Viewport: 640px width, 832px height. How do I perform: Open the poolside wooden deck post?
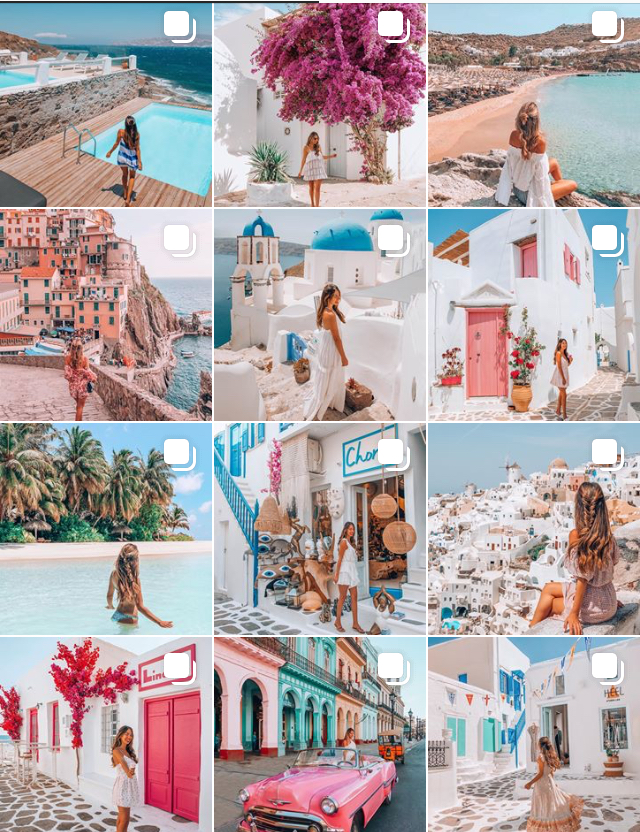click(105, 104)
